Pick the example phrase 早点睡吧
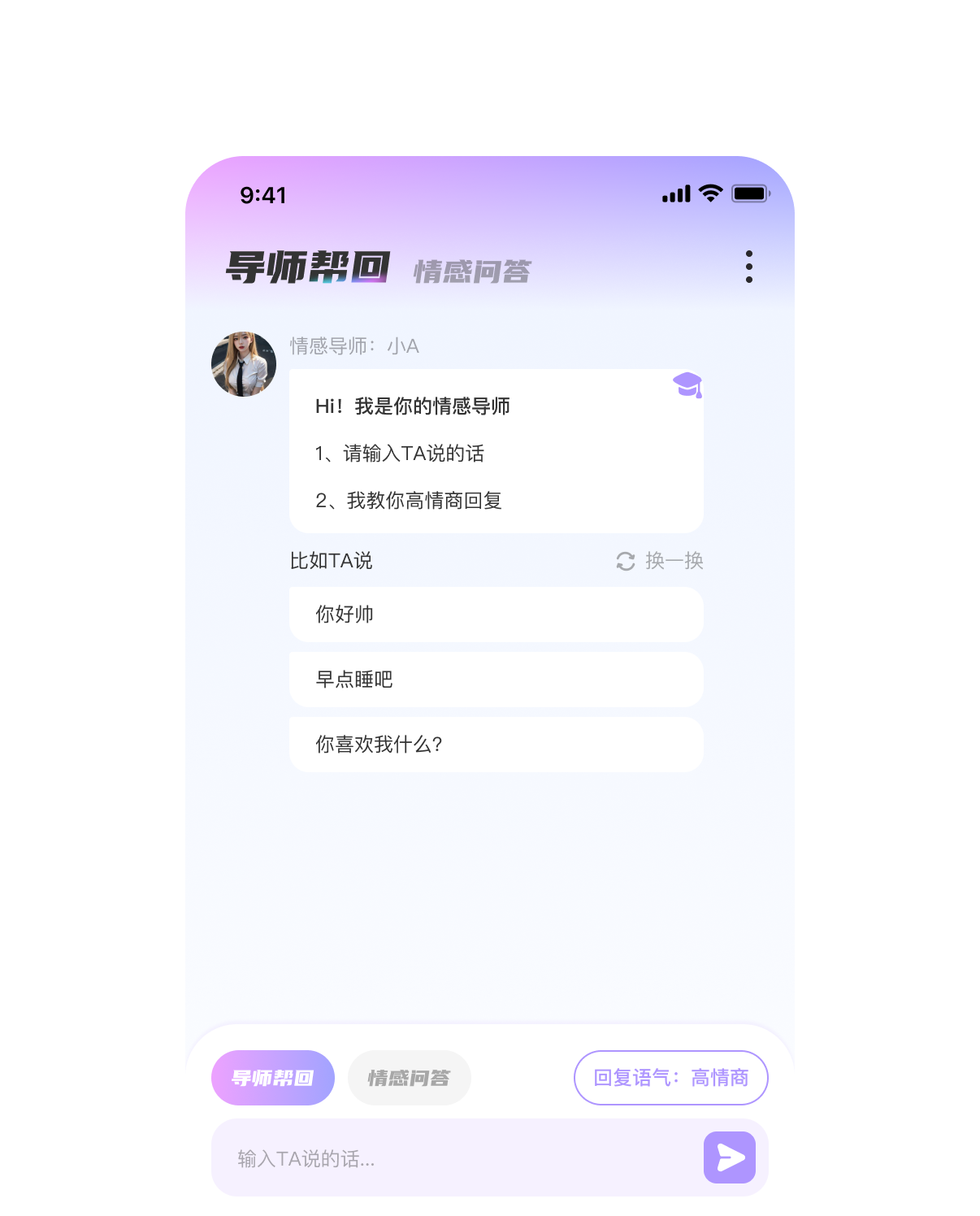The height and width of the screenshot is (1216, 980). 496,680
